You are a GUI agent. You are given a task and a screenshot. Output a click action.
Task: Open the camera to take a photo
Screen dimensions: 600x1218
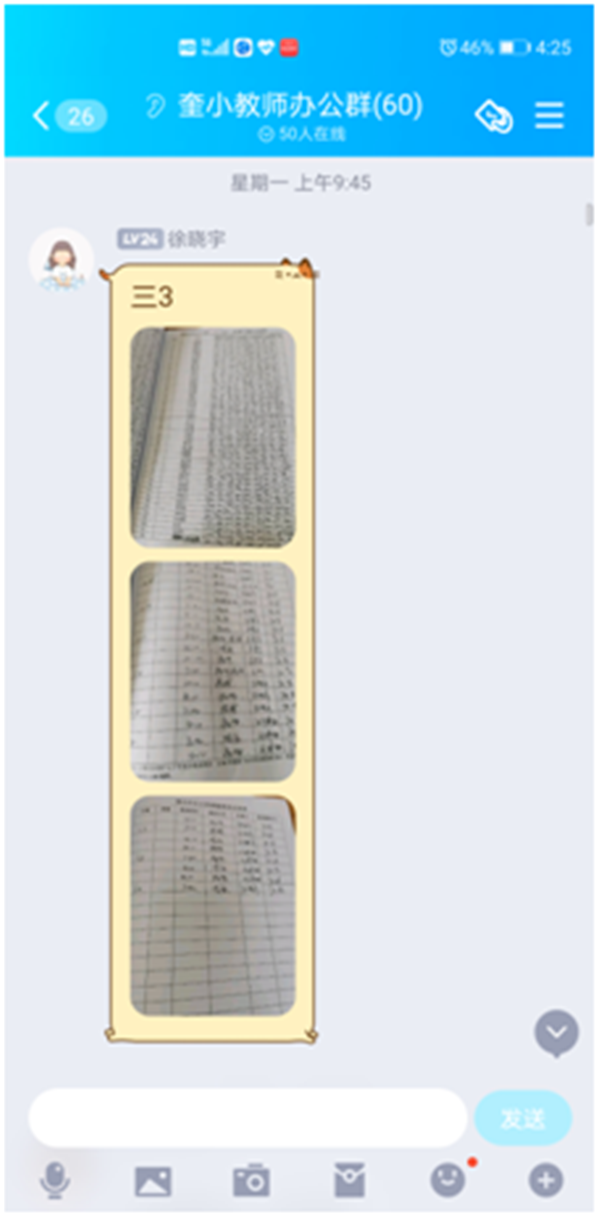coord(251,1181)
